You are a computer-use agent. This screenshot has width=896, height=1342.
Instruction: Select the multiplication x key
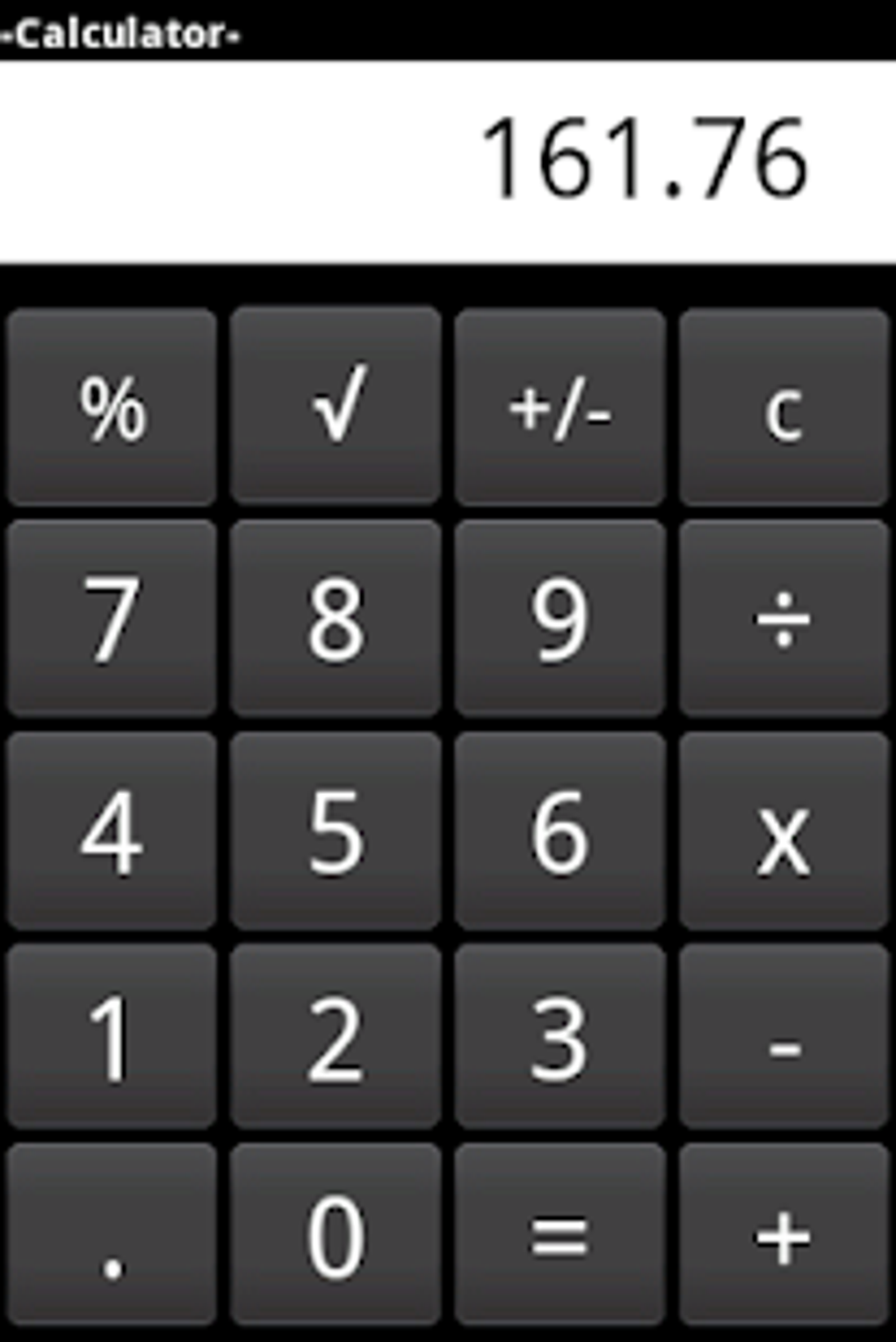point(784,831)
